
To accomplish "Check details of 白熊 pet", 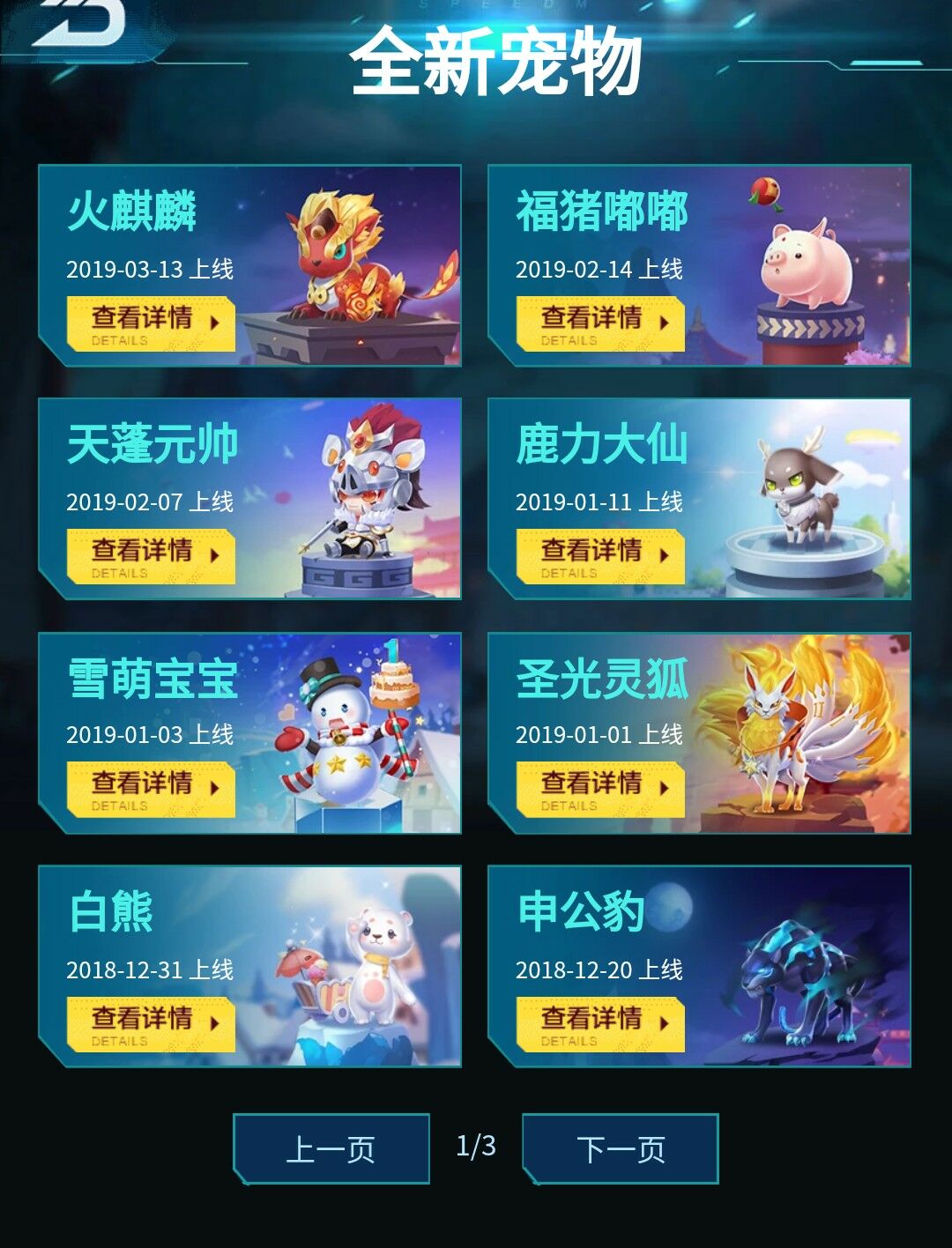I will coord(151,1024).
